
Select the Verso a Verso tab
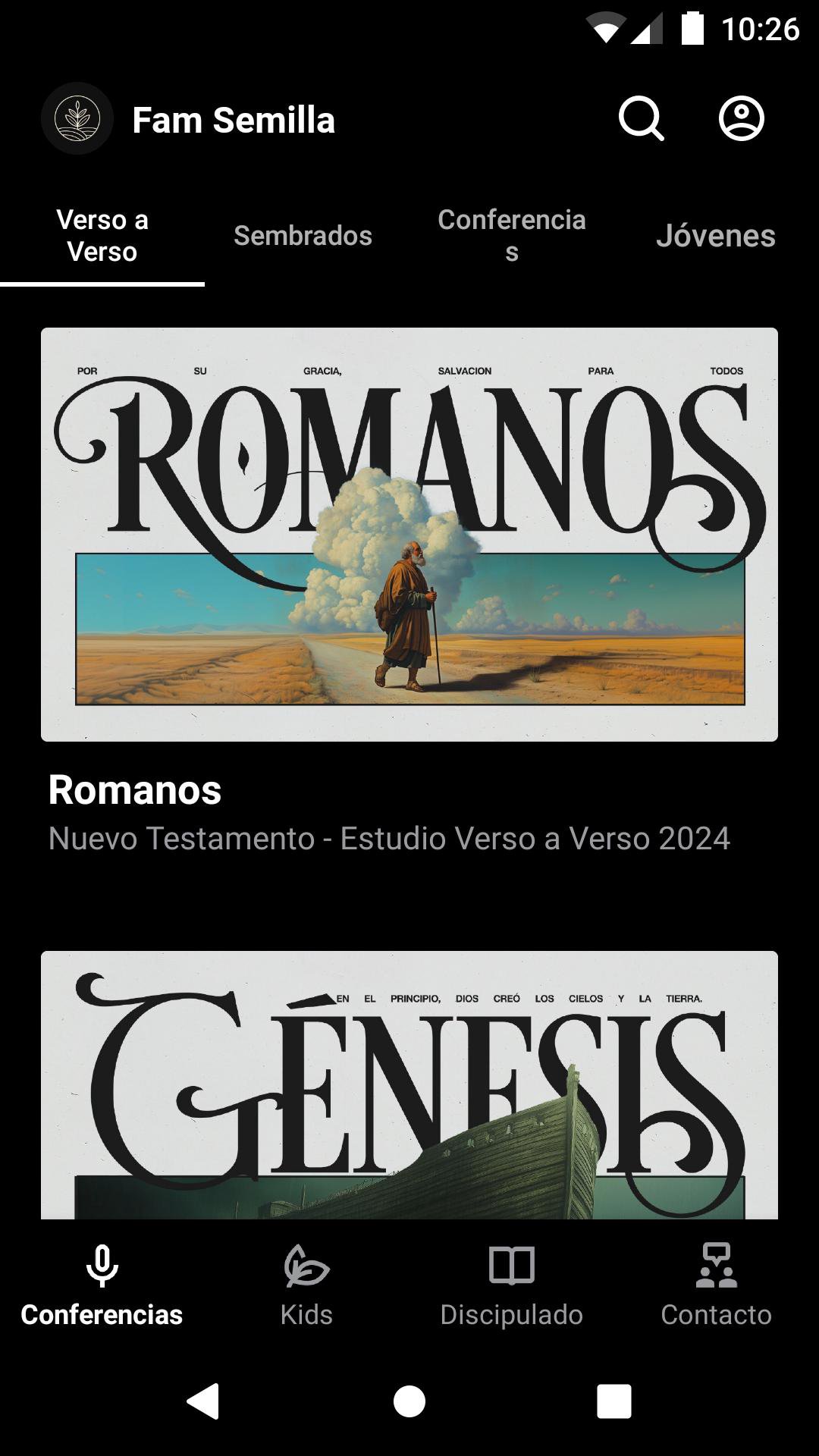102,236
